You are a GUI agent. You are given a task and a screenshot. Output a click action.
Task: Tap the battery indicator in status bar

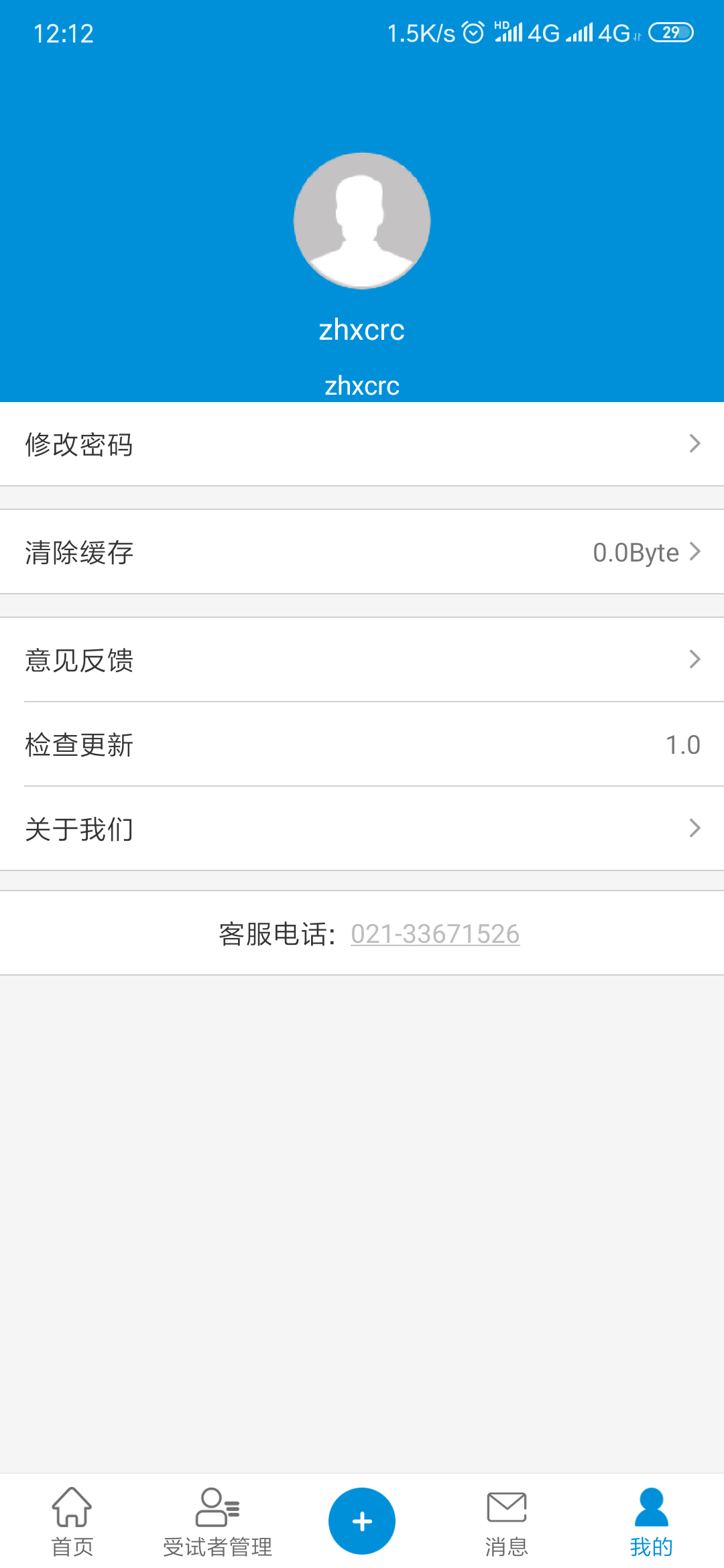click(669, 31)
